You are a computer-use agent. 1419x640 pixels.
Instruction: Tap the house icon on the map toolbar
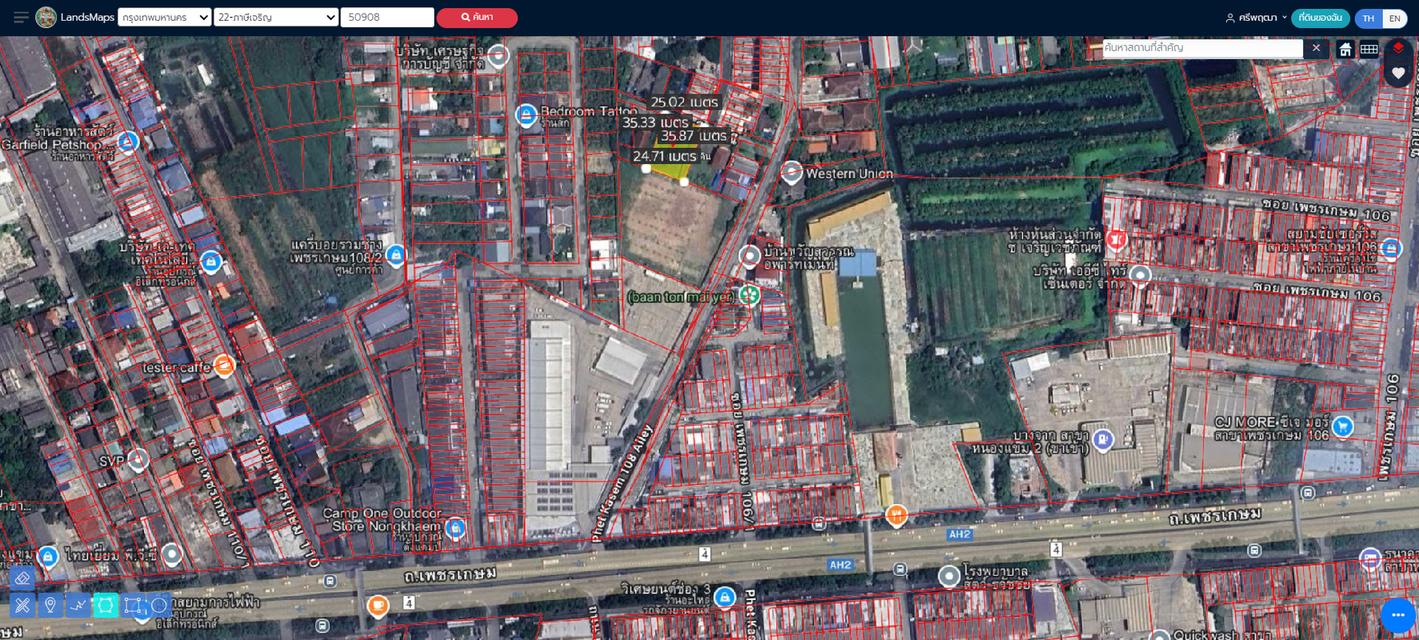[1345, 49]
